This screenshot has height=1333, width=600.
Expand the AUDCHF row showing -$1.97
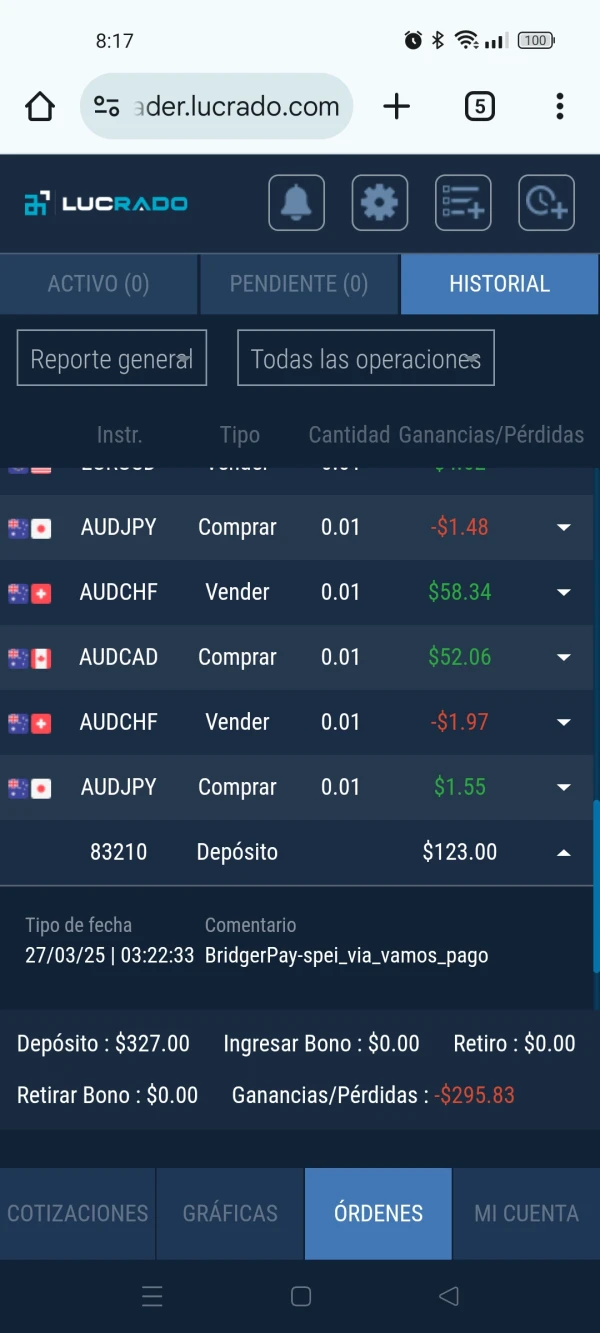[564, 722]
